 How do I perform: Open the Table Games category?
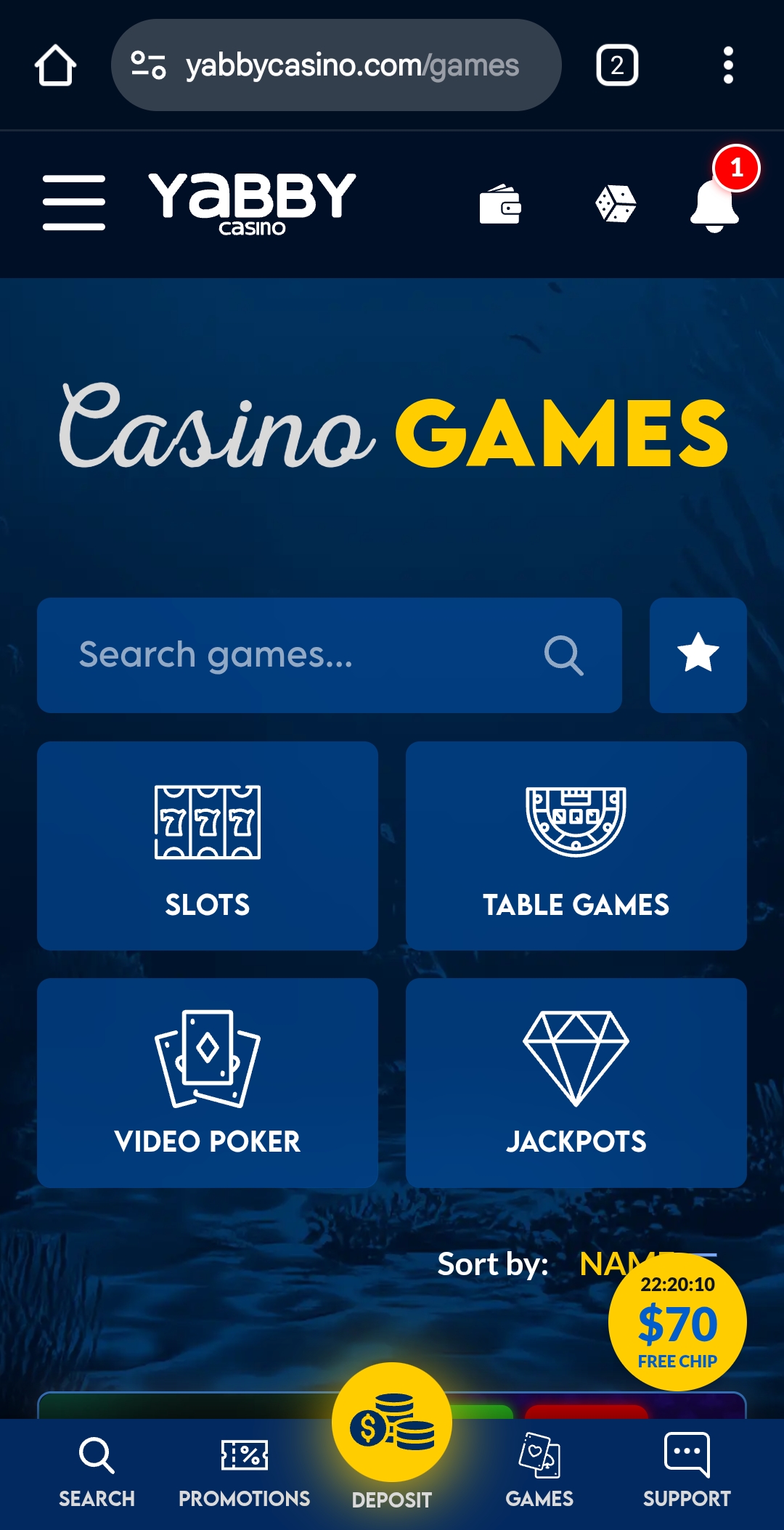576,846
